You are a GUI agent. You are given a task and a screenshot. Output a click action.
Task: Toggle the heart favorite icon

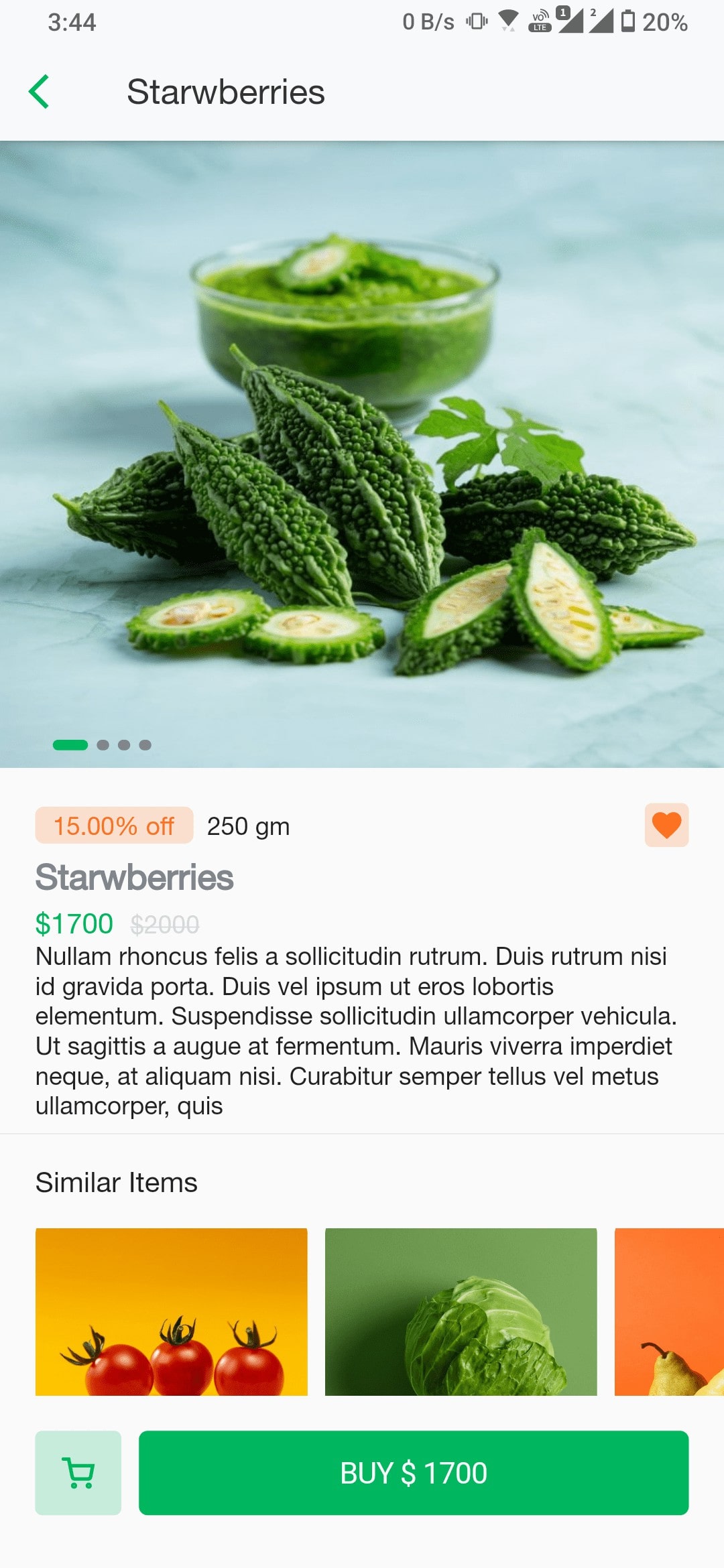[666, 825]
